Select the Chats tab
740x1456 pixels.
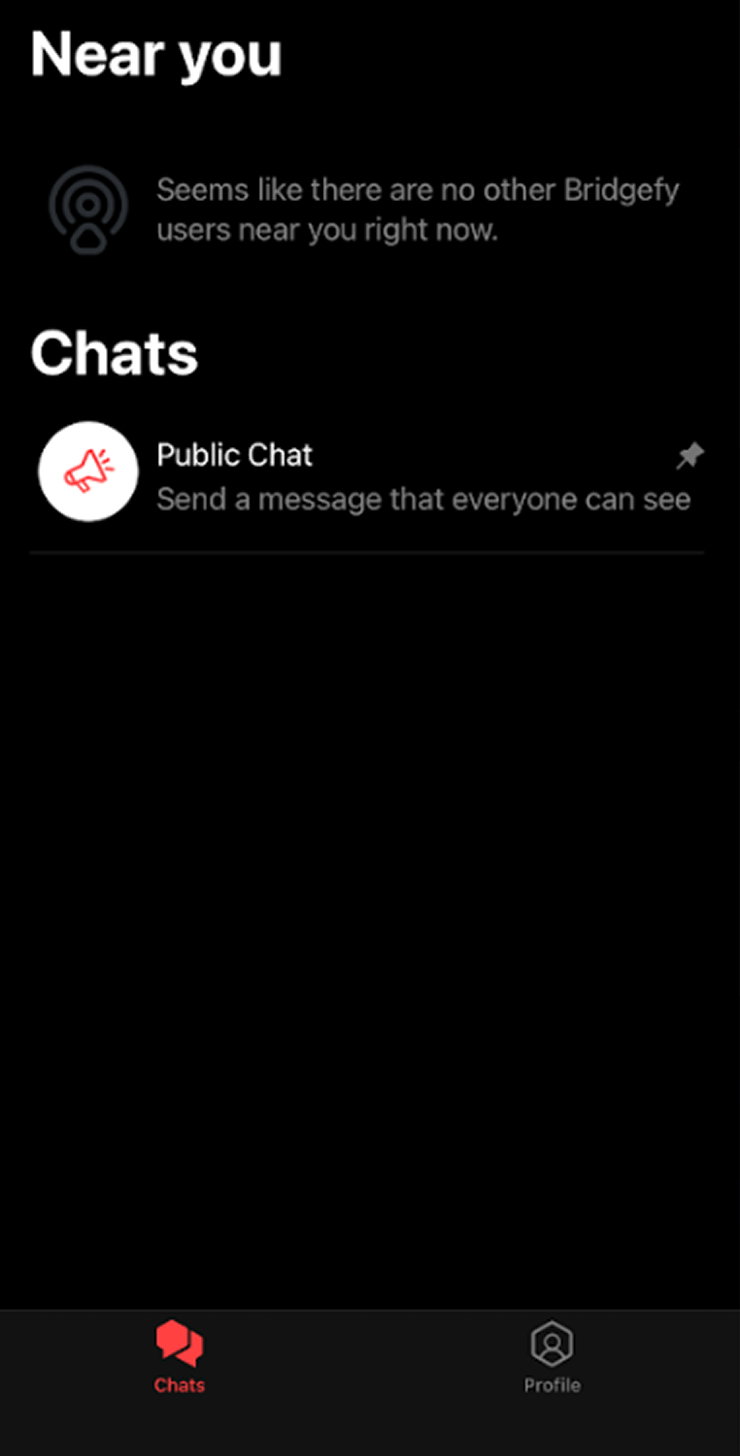tap(180, 1357)
